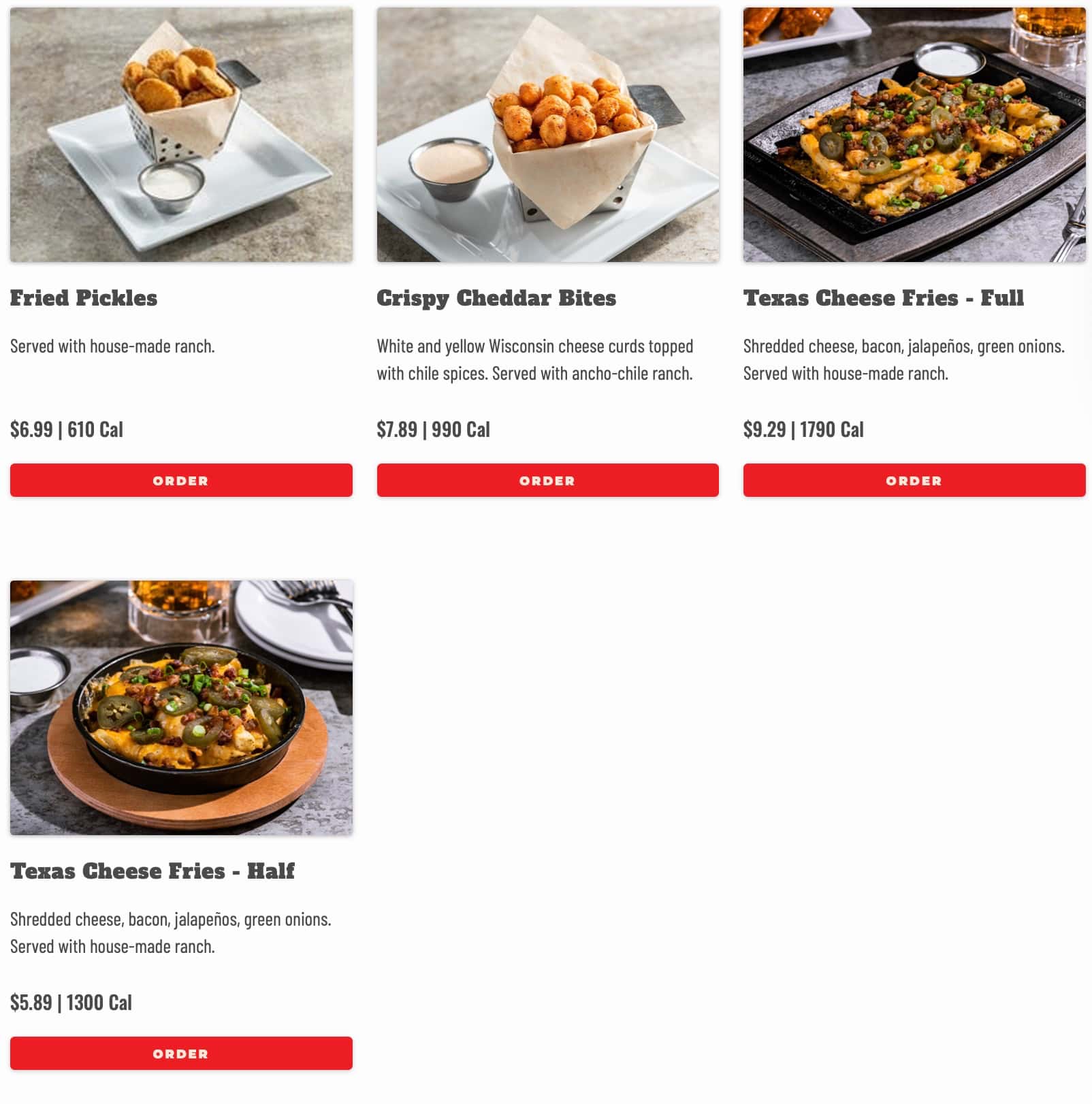Open Texas Cheese Fries - Full image
1092x1104 pixels.
pyautogui.click(x=914, y=135)
